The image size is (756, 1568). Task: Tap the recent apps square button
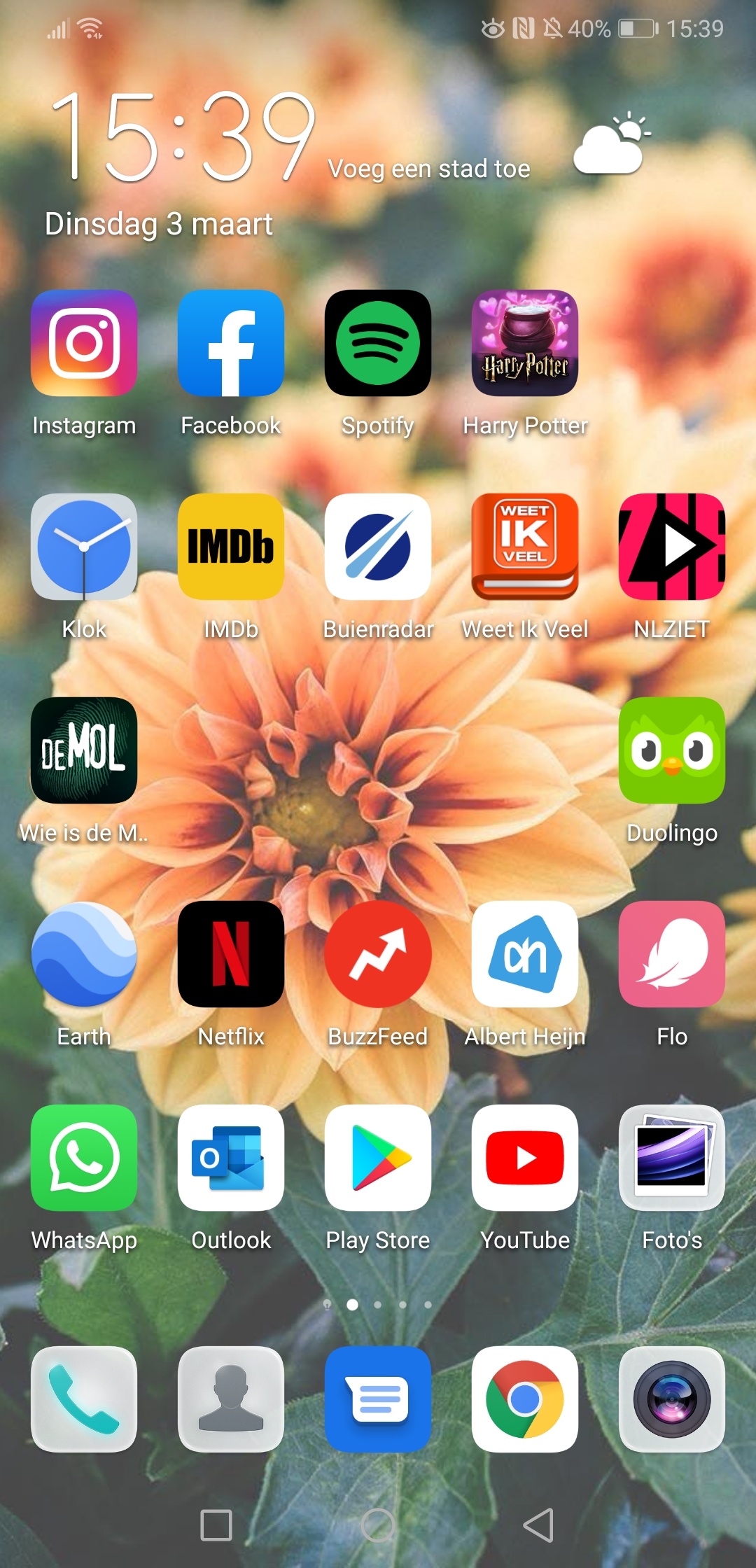216,1525
